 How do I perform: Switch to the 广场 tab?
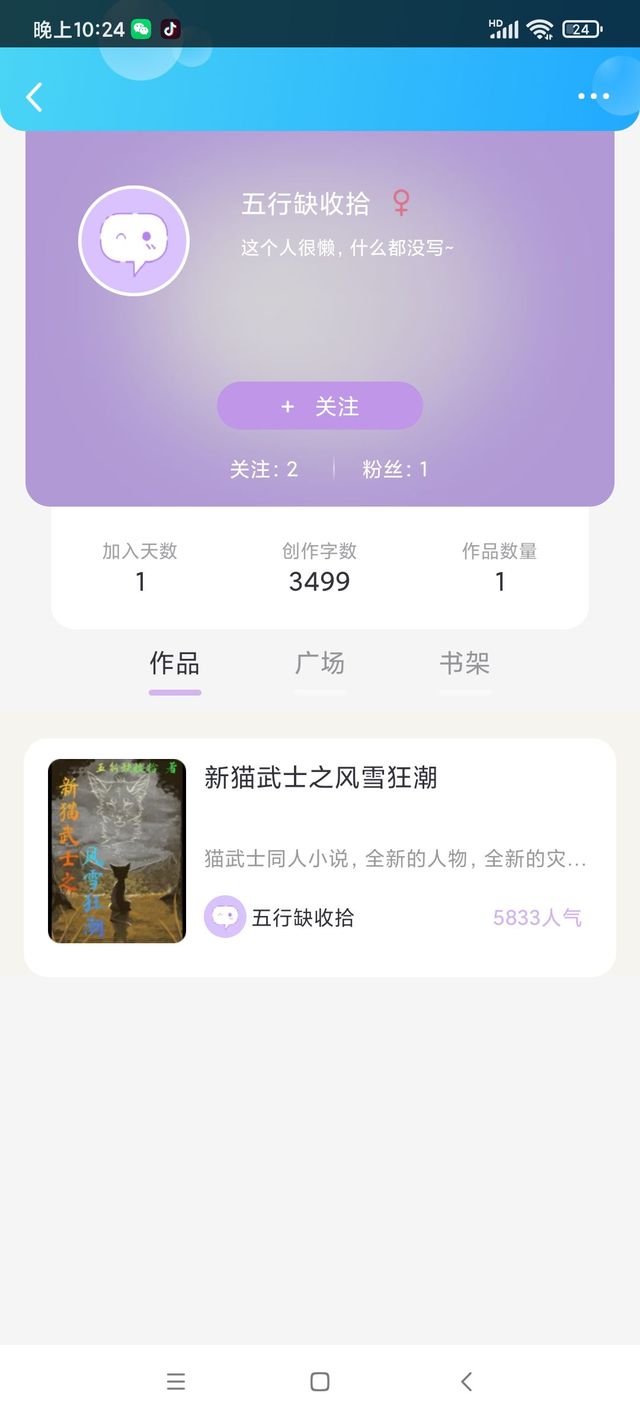pos(320,663)
